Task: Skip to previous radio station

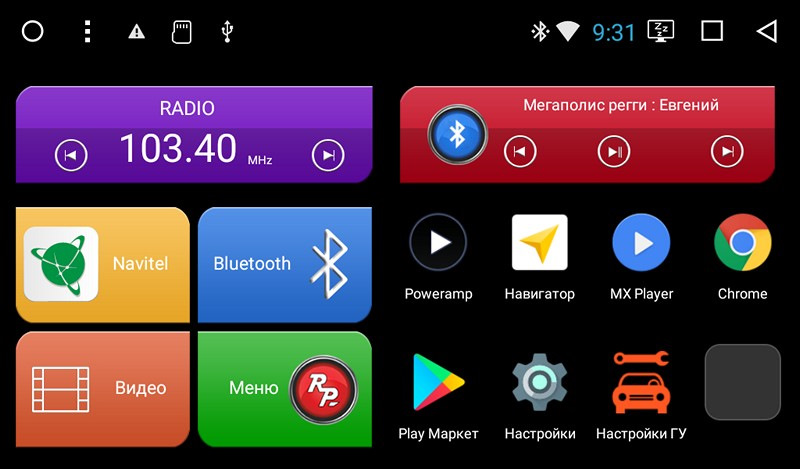Action: 70,155
